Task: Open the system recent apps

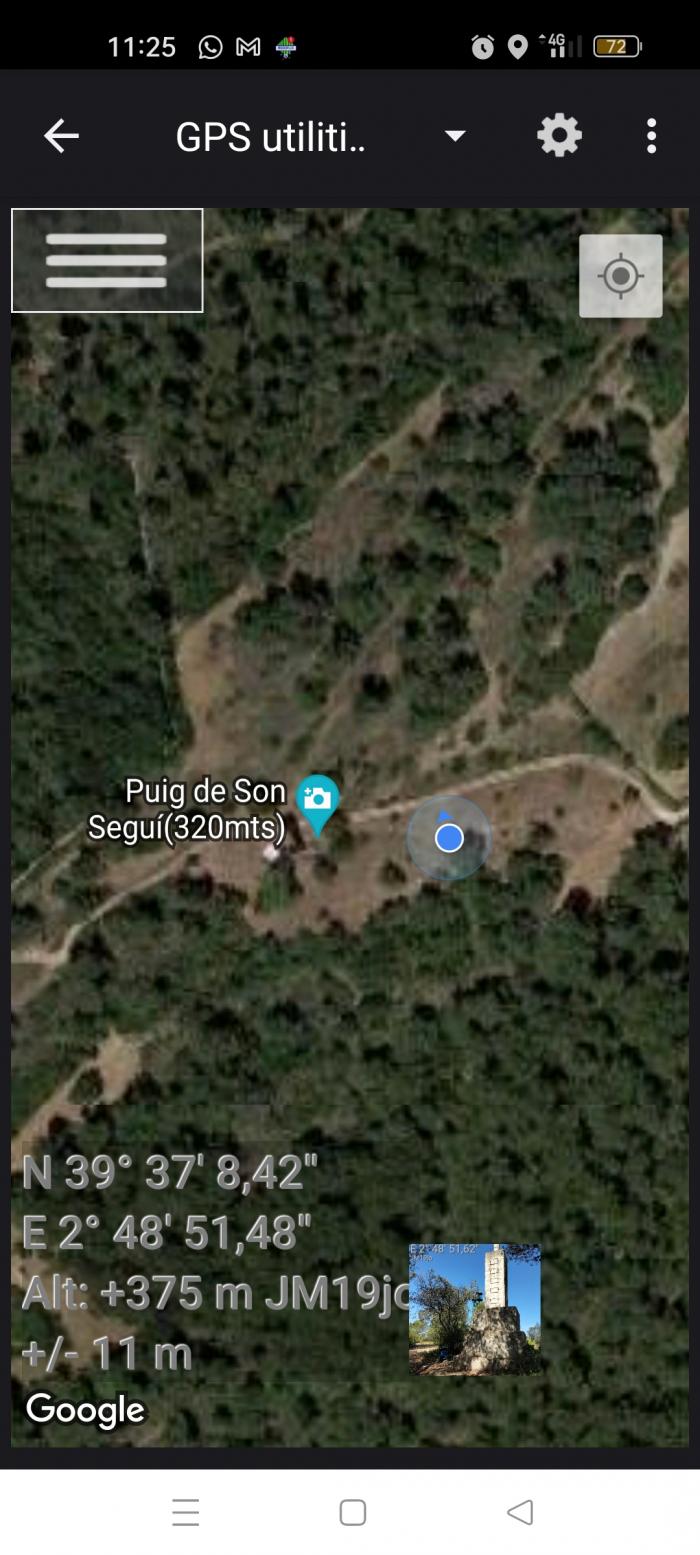Action: pos(186,1512)
